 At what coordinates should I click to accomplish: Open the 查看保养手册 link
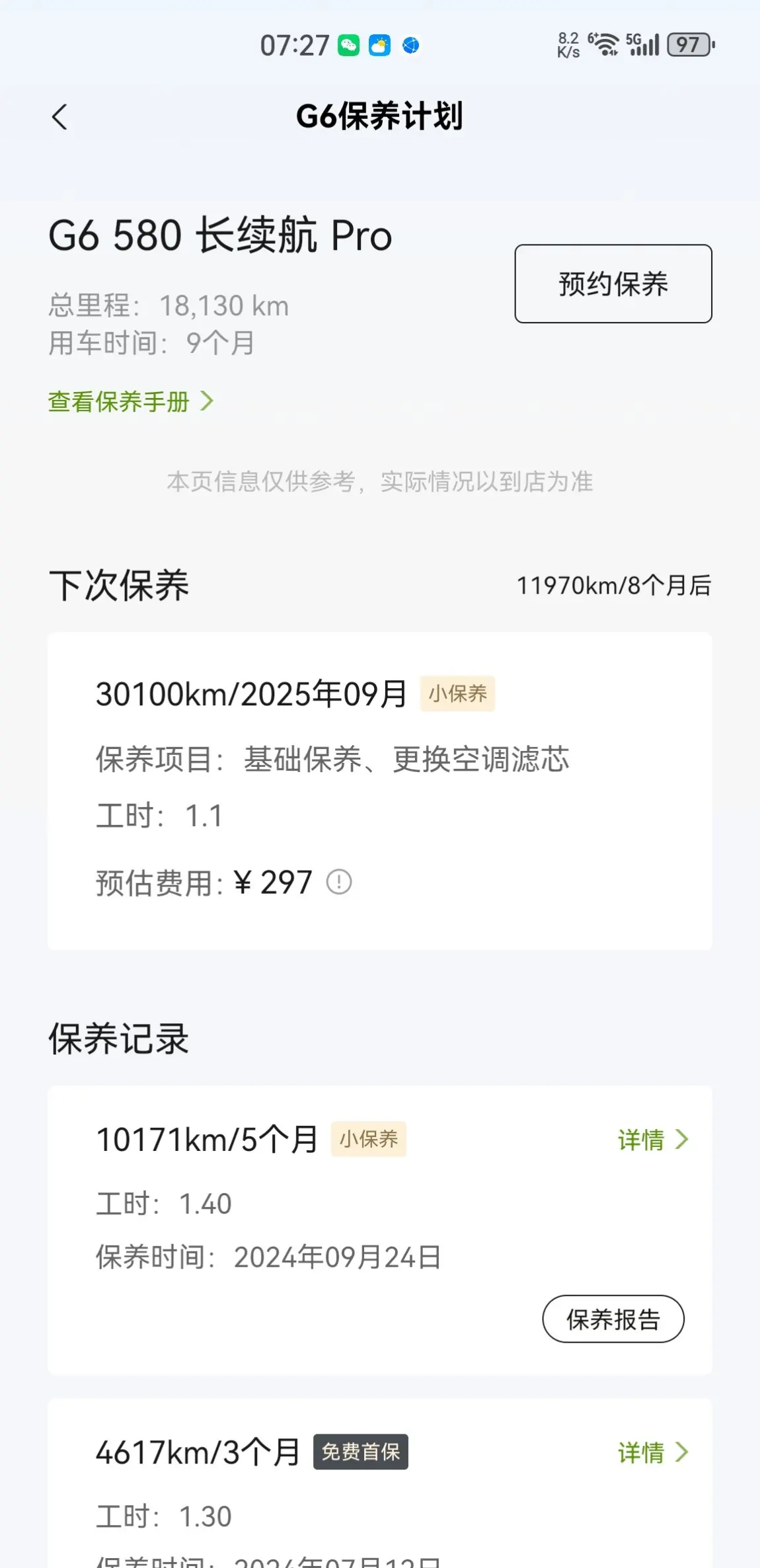[x=131, y=401]
